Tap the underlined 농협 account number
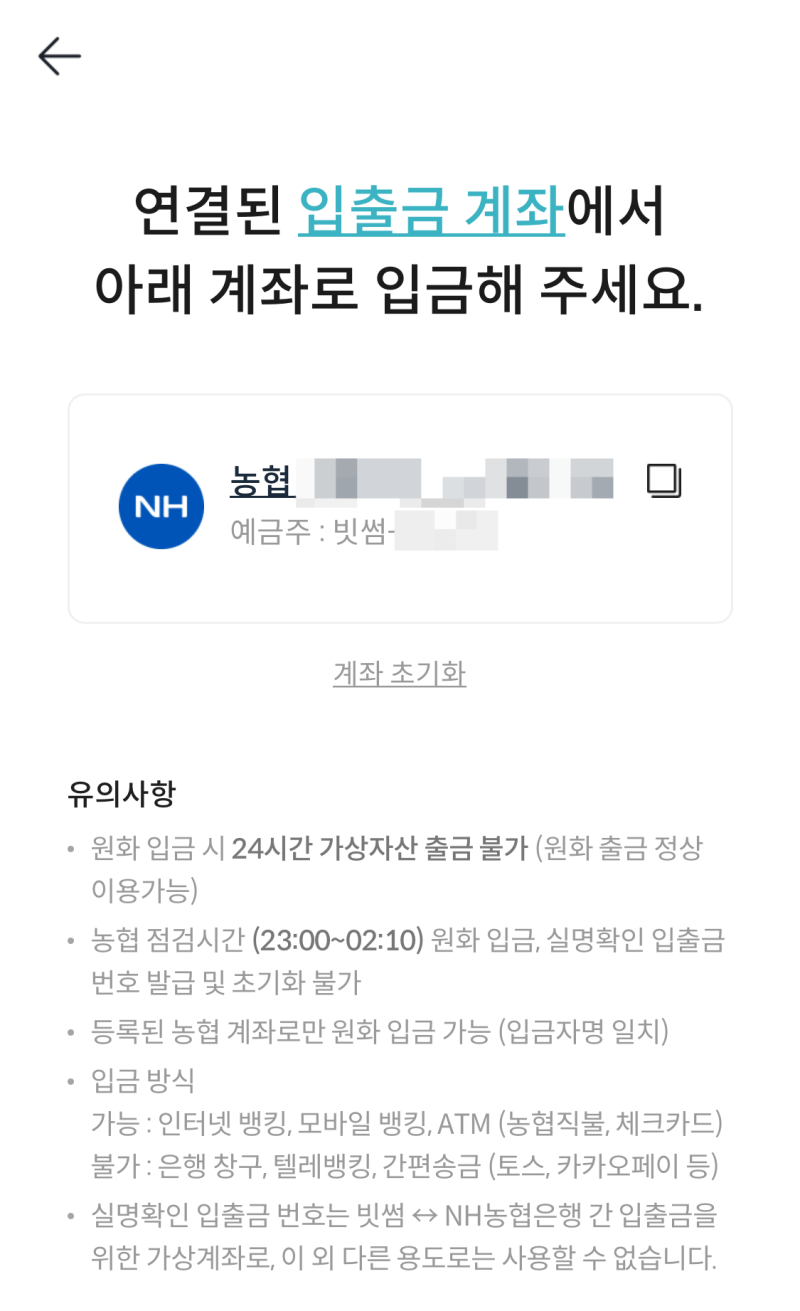Image resolution: width=800 pixels, height=1311 pixels. click(422, 482)
